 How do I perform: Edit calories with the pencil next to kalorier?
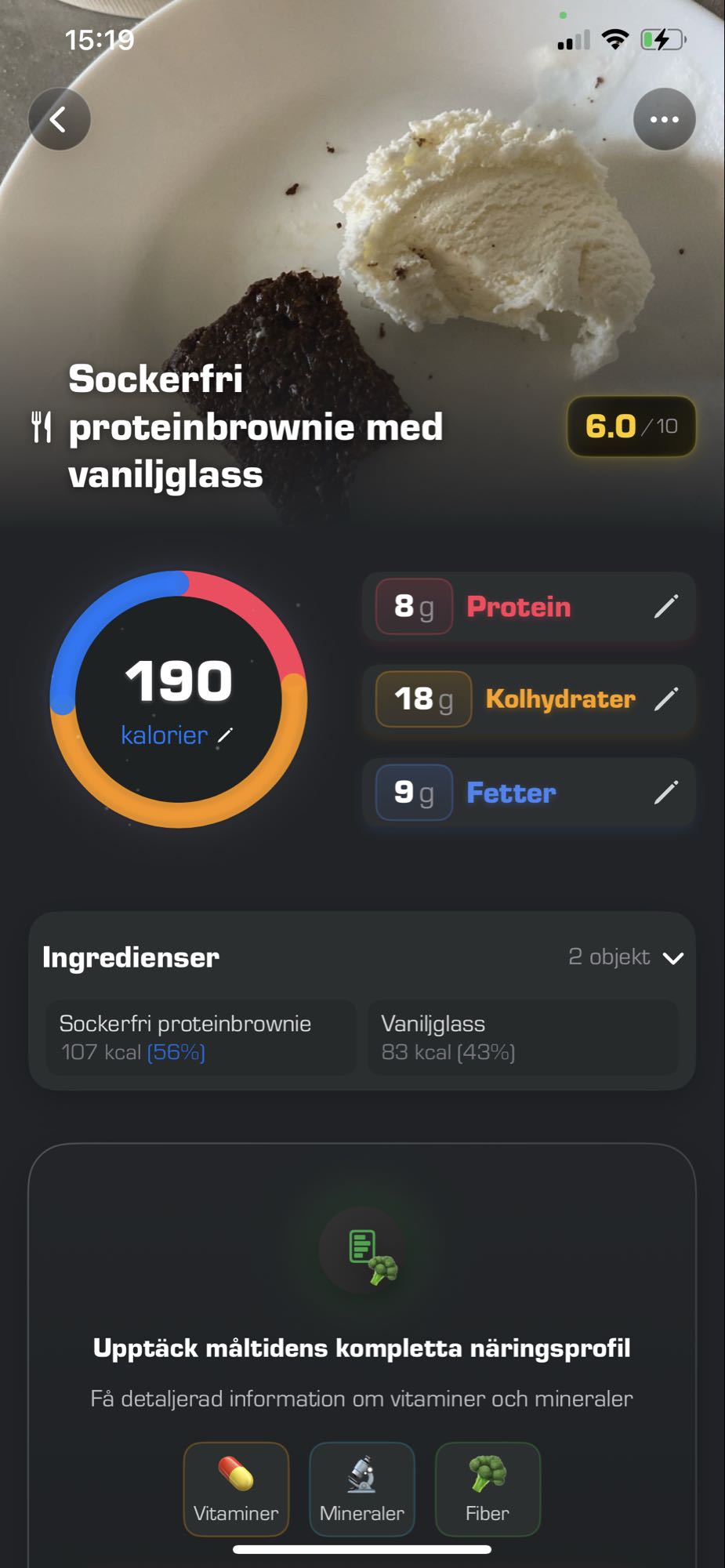227,735
